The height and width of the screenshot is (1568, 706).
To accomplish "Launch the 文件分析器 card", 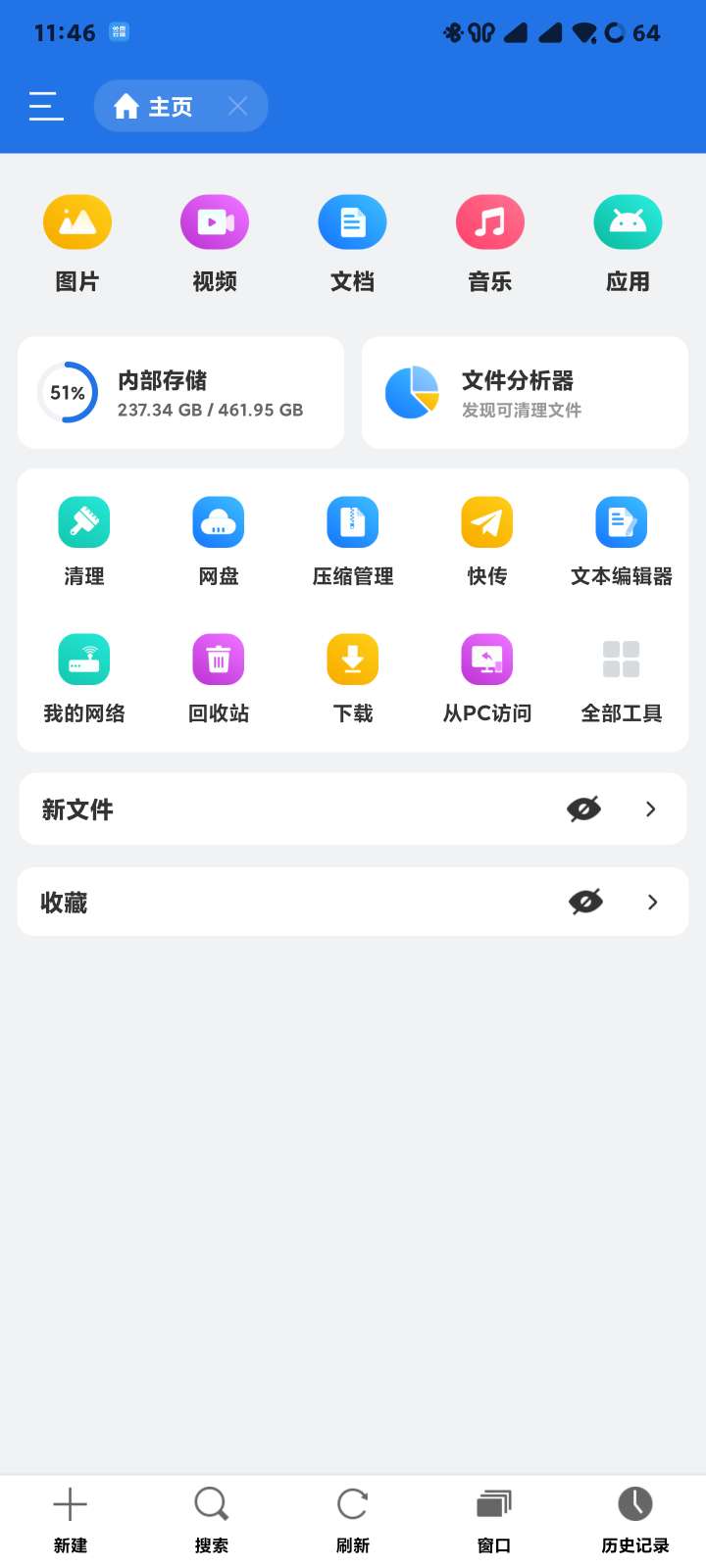I will point(525,393).
